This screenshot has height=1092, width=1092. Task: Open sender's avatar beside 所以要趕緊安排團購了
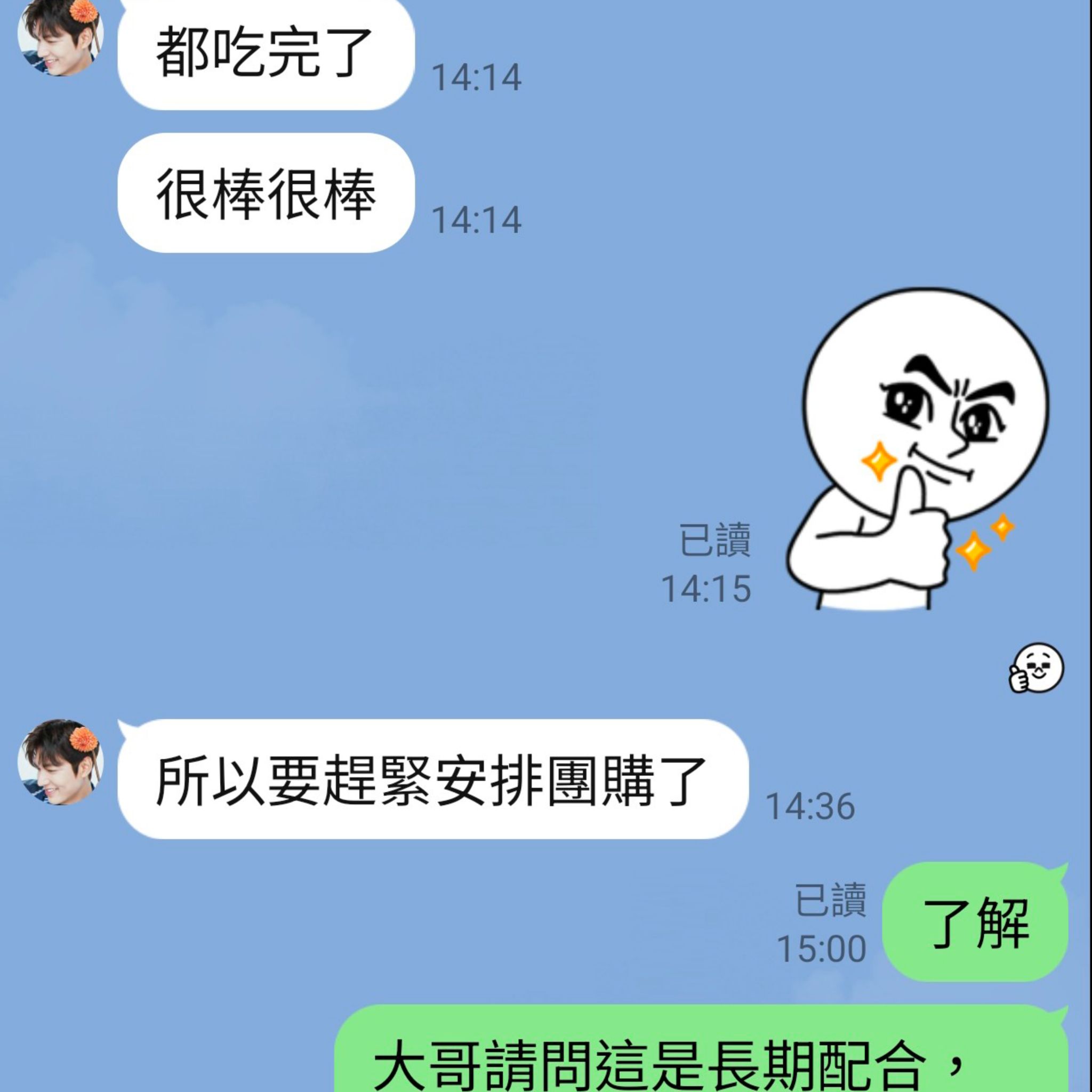pos(60,761)
